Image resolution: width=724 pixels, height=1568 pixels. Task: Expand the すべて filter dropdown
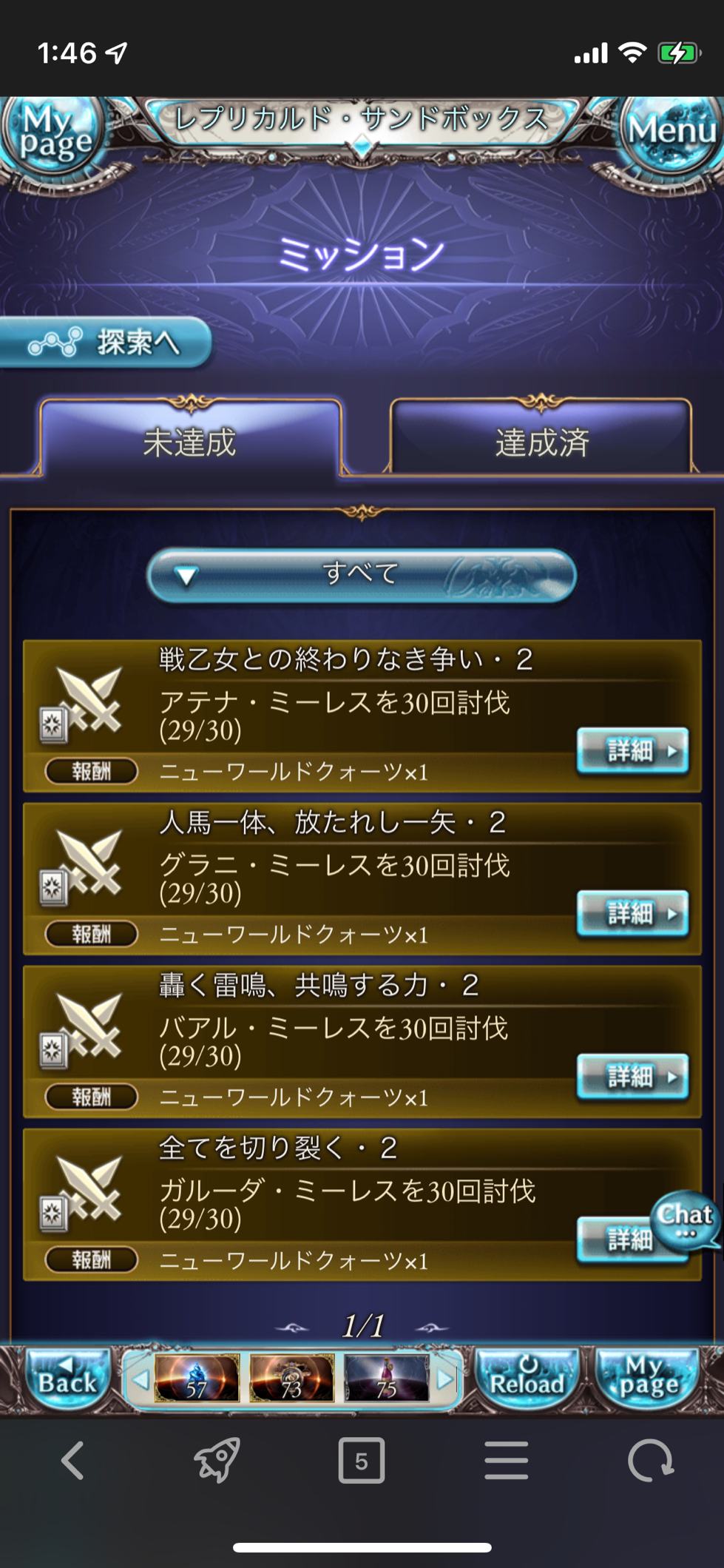pos(361,575)
